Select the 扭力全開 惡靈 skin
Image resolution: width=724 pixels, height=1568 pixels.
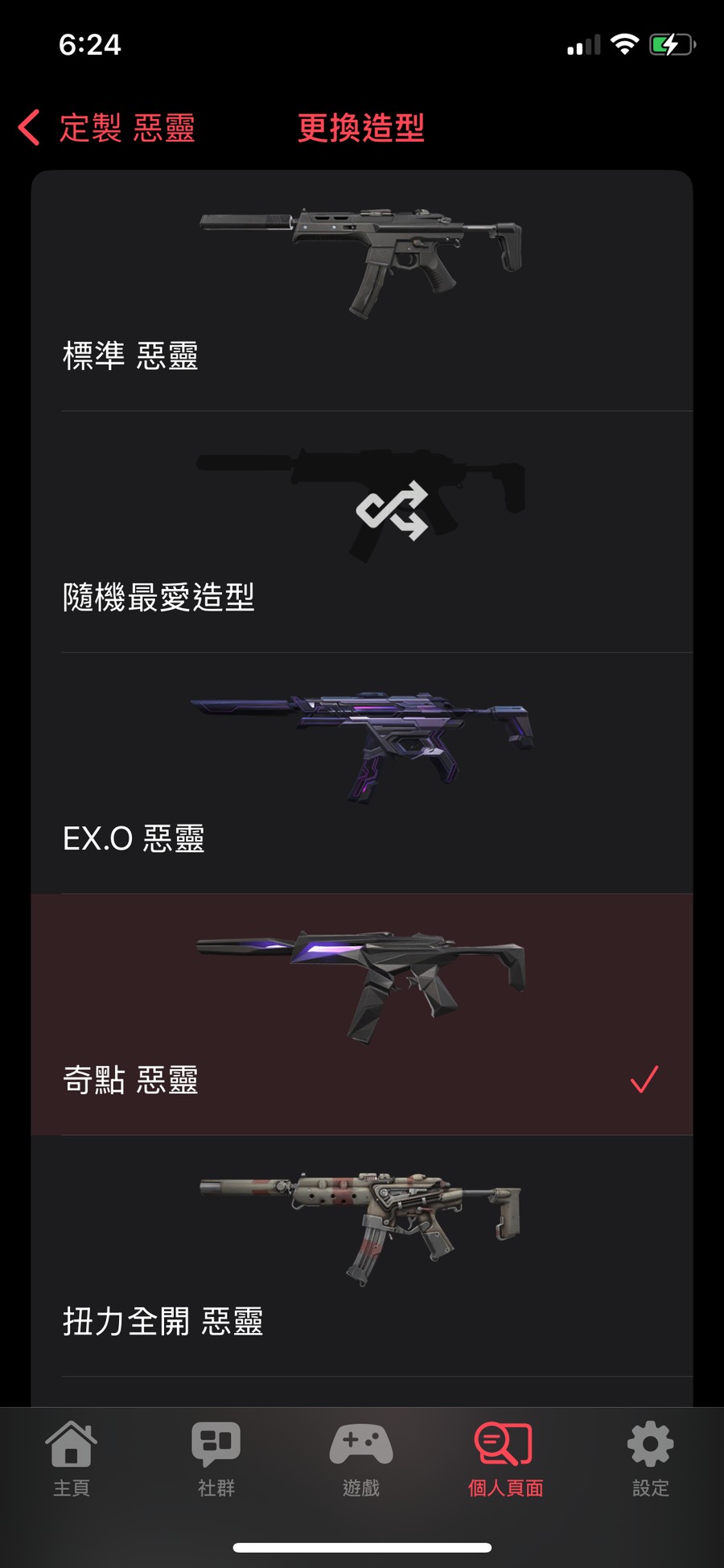[x=362, y=1257]
